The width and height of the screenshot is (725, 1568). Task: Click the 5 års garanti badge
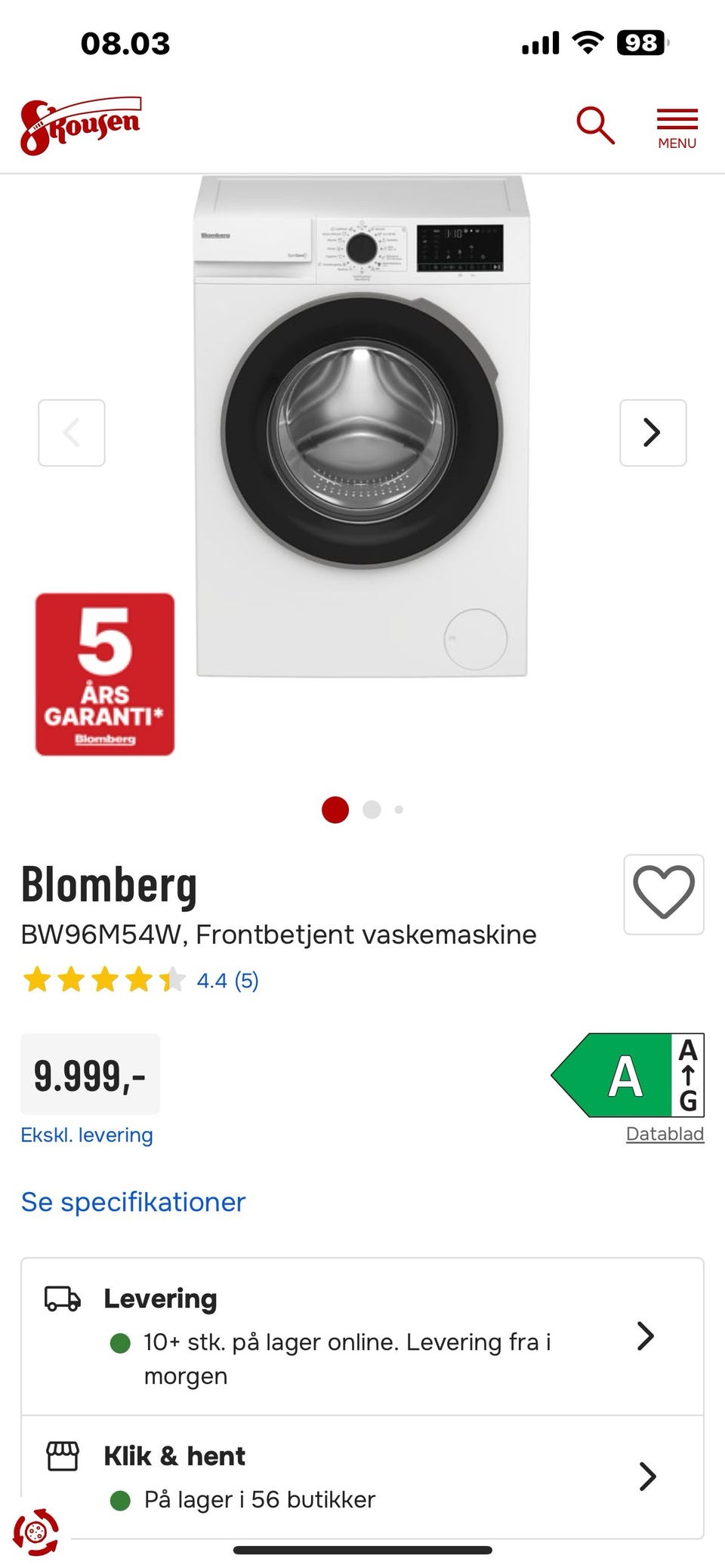[x=105, y=674]
